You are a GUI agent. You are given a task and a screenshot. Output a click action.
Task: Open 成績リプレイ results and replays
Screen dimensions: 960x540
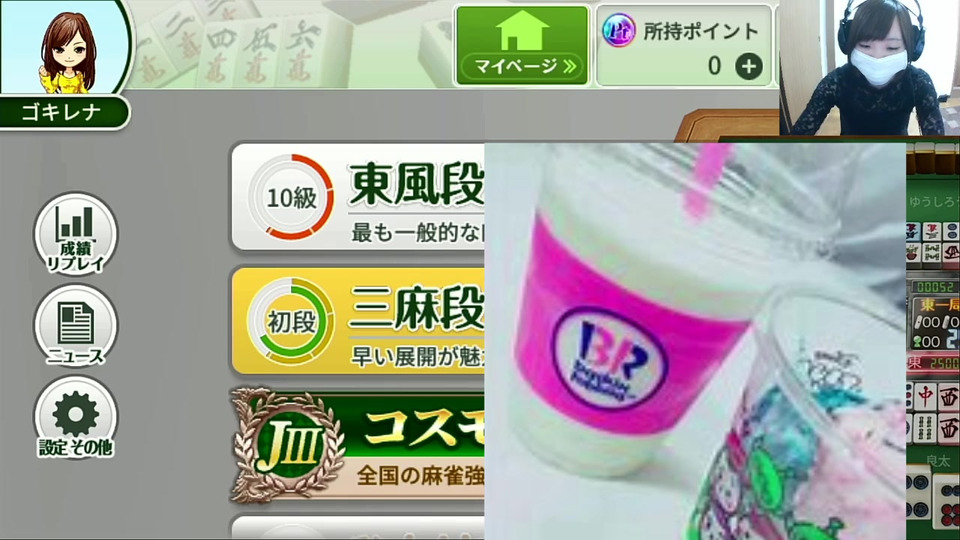pyautogui.click(x=75, y=236)
